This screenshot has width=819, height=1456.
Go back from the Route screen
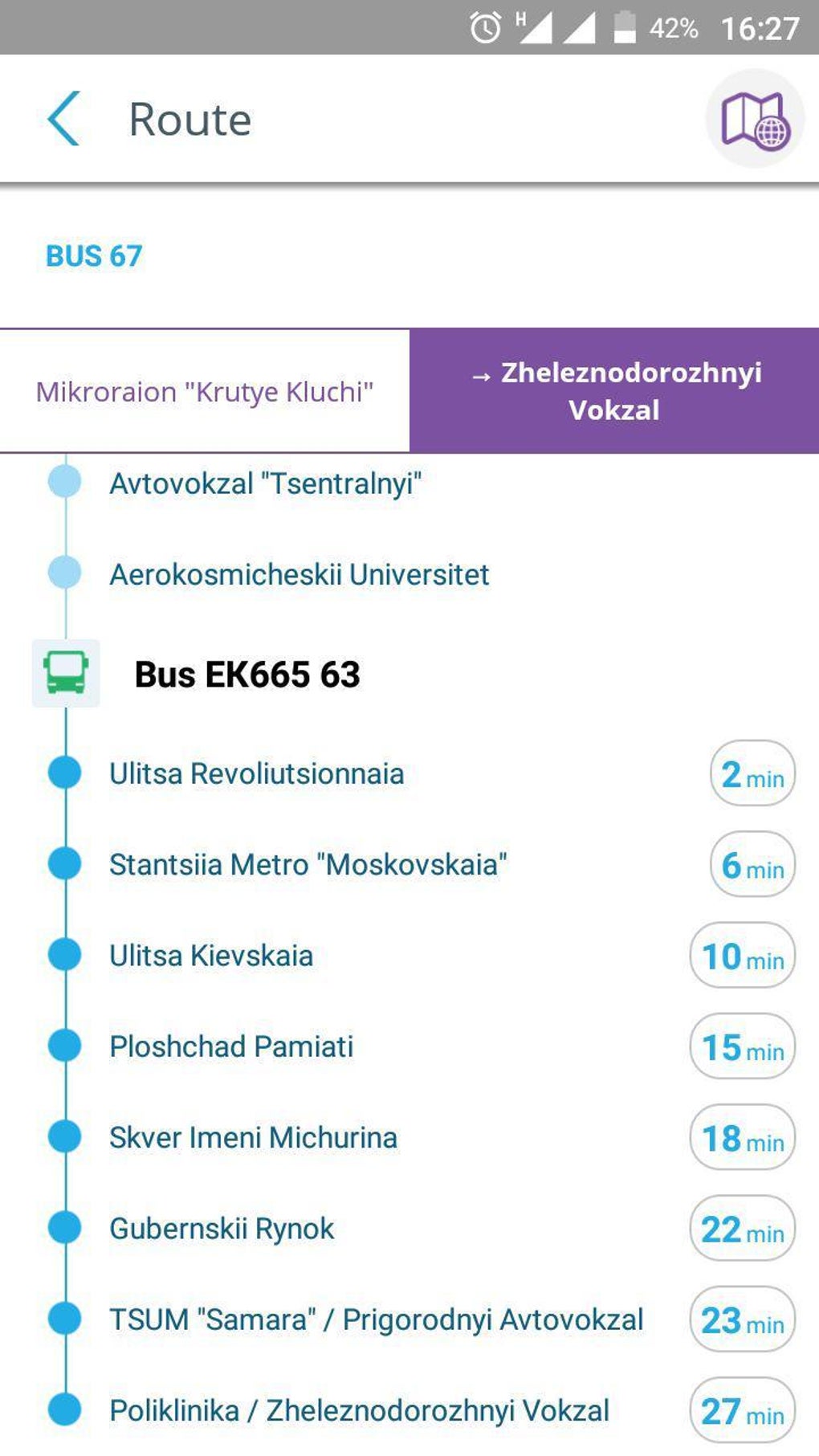pos(64,119)
